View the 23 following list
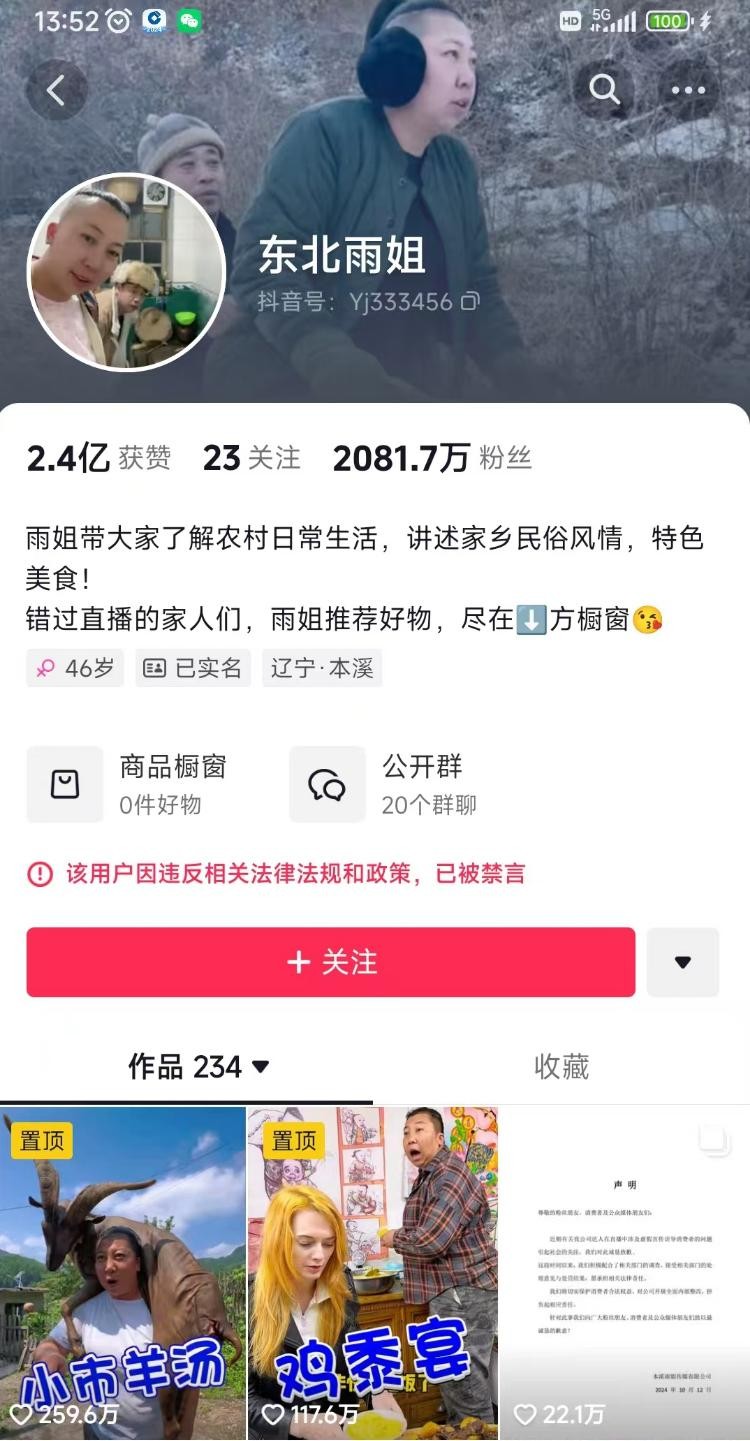 (x=251, y=458)
